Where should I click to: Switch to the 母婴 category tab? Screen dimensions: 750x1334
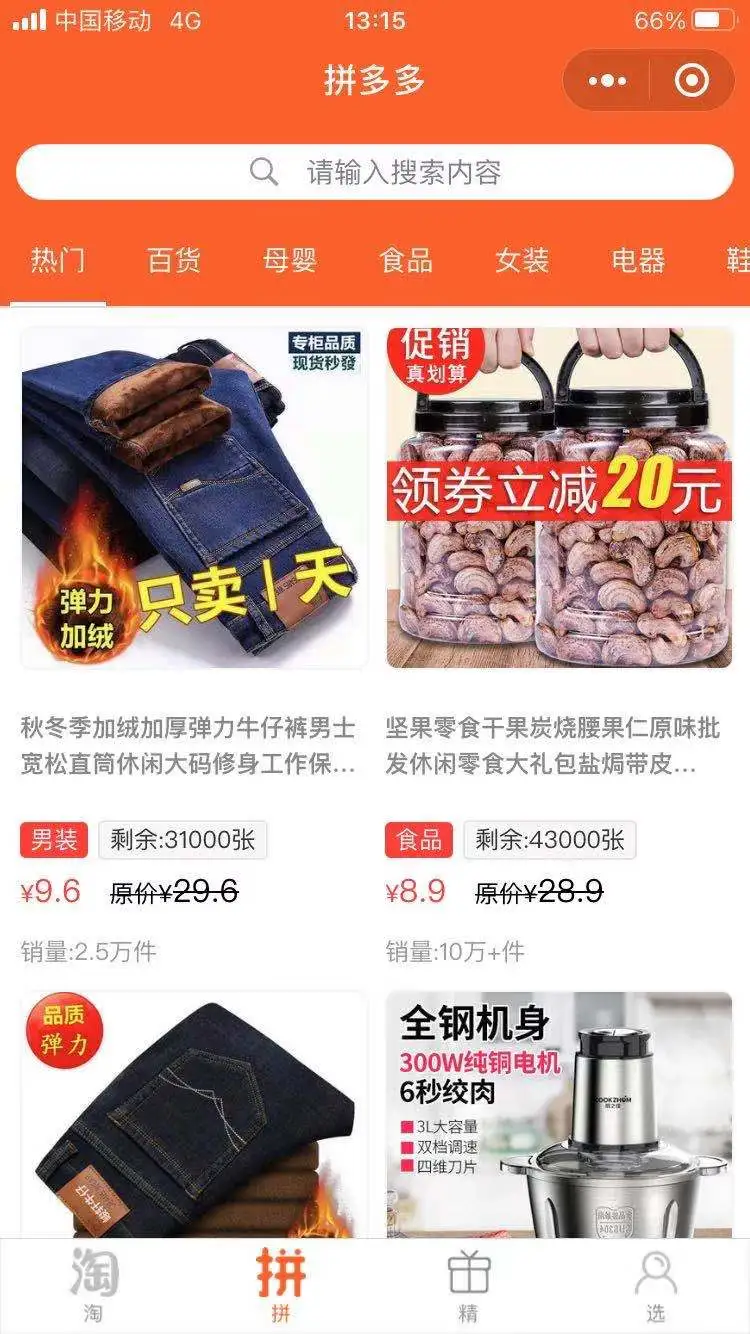coord(290,261)
